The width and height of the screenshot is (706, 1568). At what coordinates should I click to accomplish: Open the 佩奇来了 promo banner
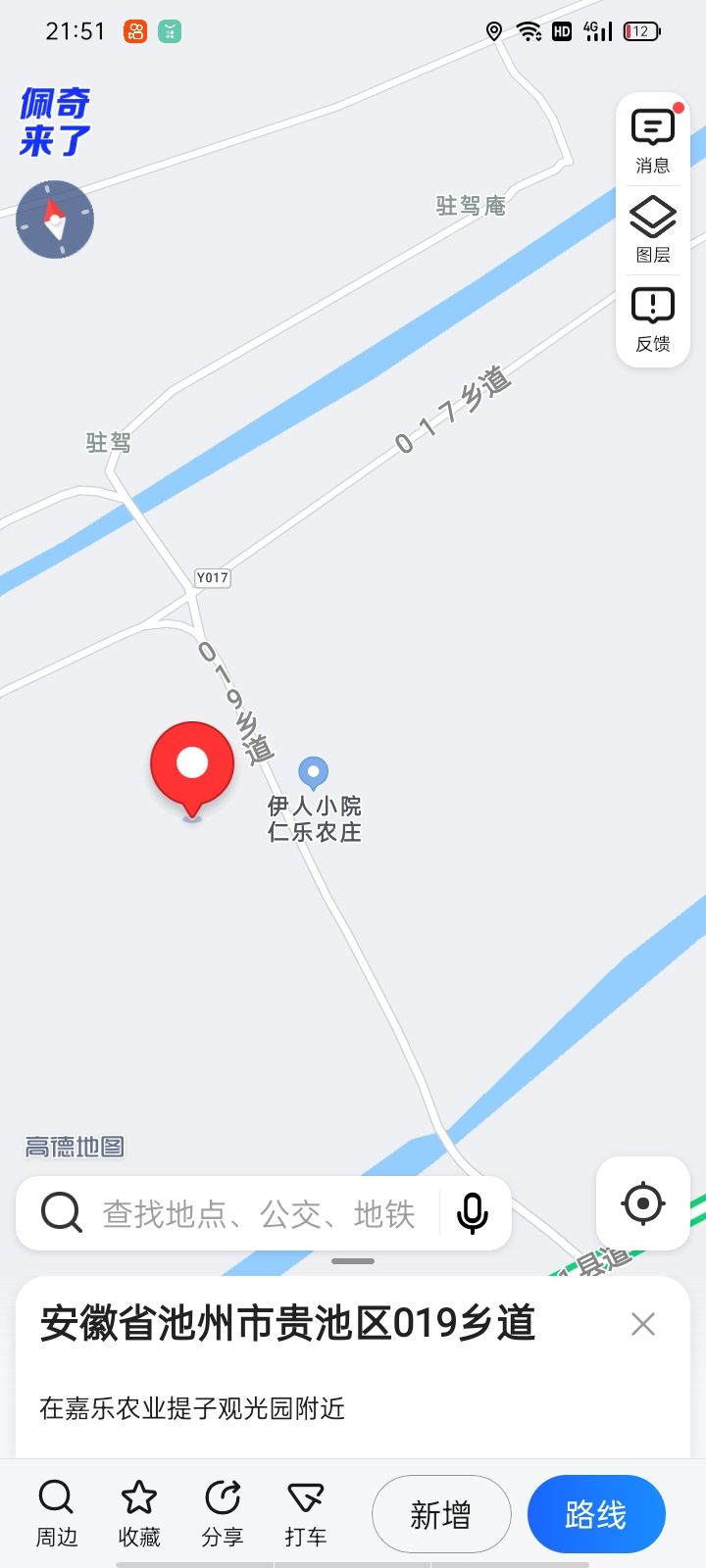(x=55, y=122)
